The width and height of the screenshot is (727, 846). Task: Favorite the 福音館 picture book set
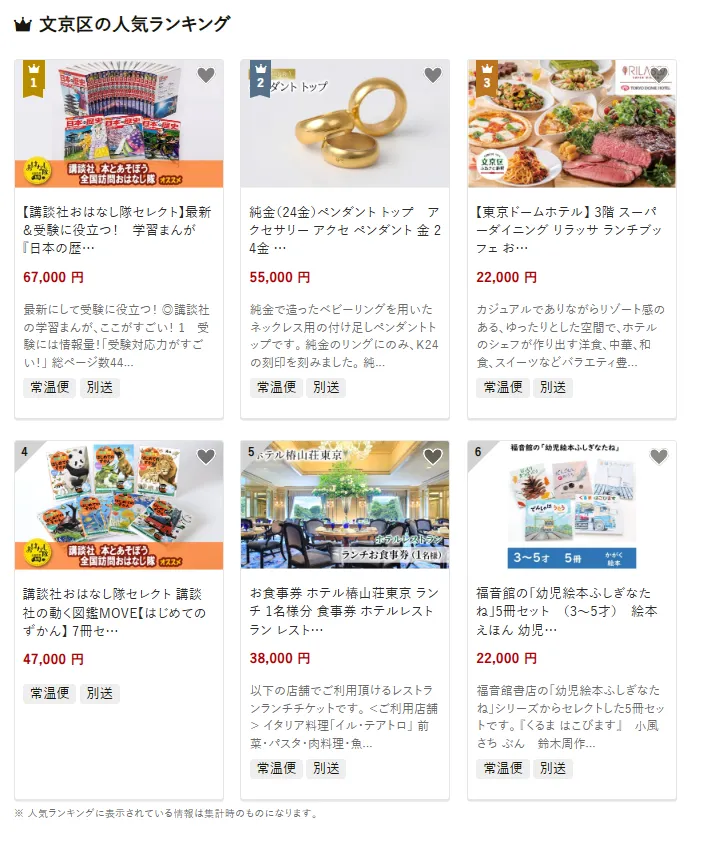[x=659, y=457]
